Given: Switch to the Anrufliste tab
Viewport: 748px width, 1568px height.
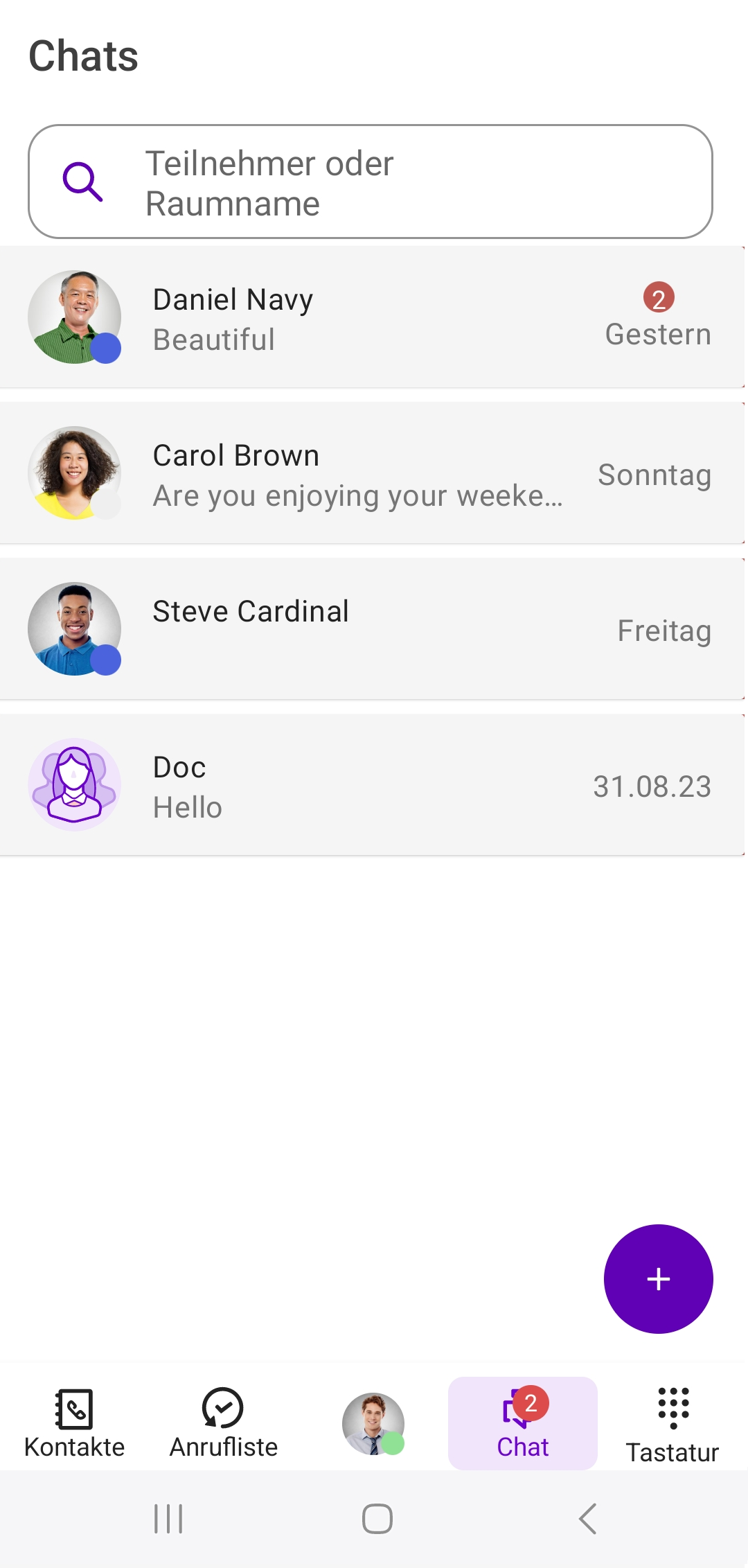Looking at the screenshot, I should coord(223,1423).
